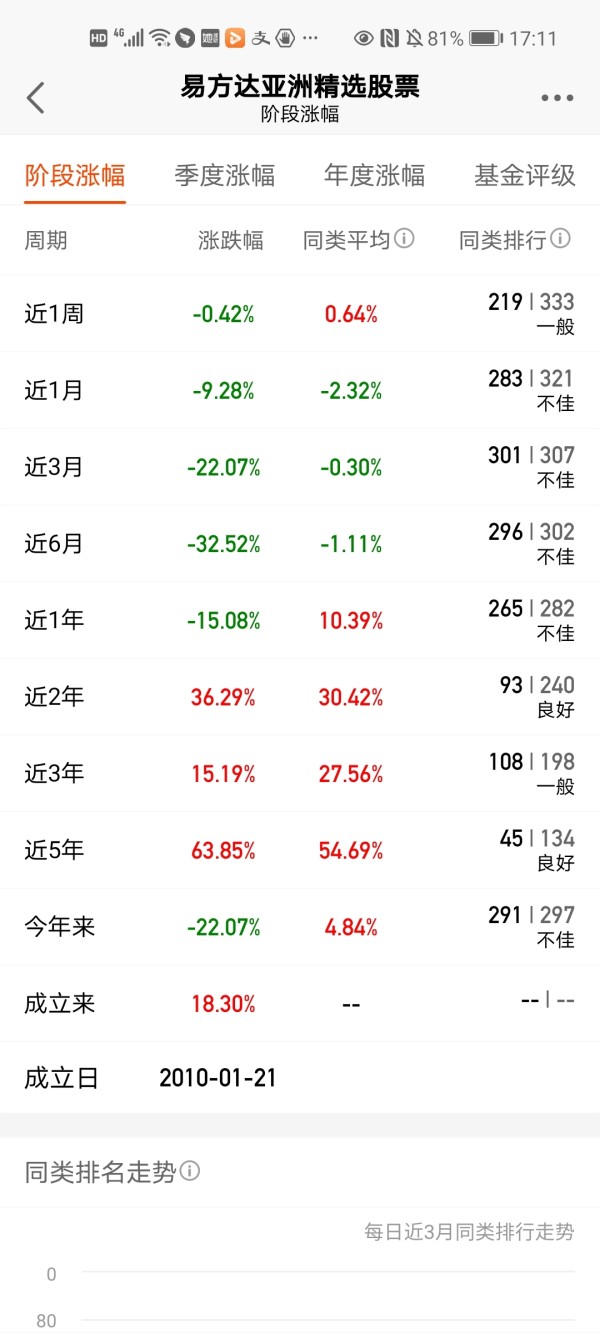Go back using the arrow
Image resolution: width=600 pixels, height=1333 pixels.
[36, 98]
